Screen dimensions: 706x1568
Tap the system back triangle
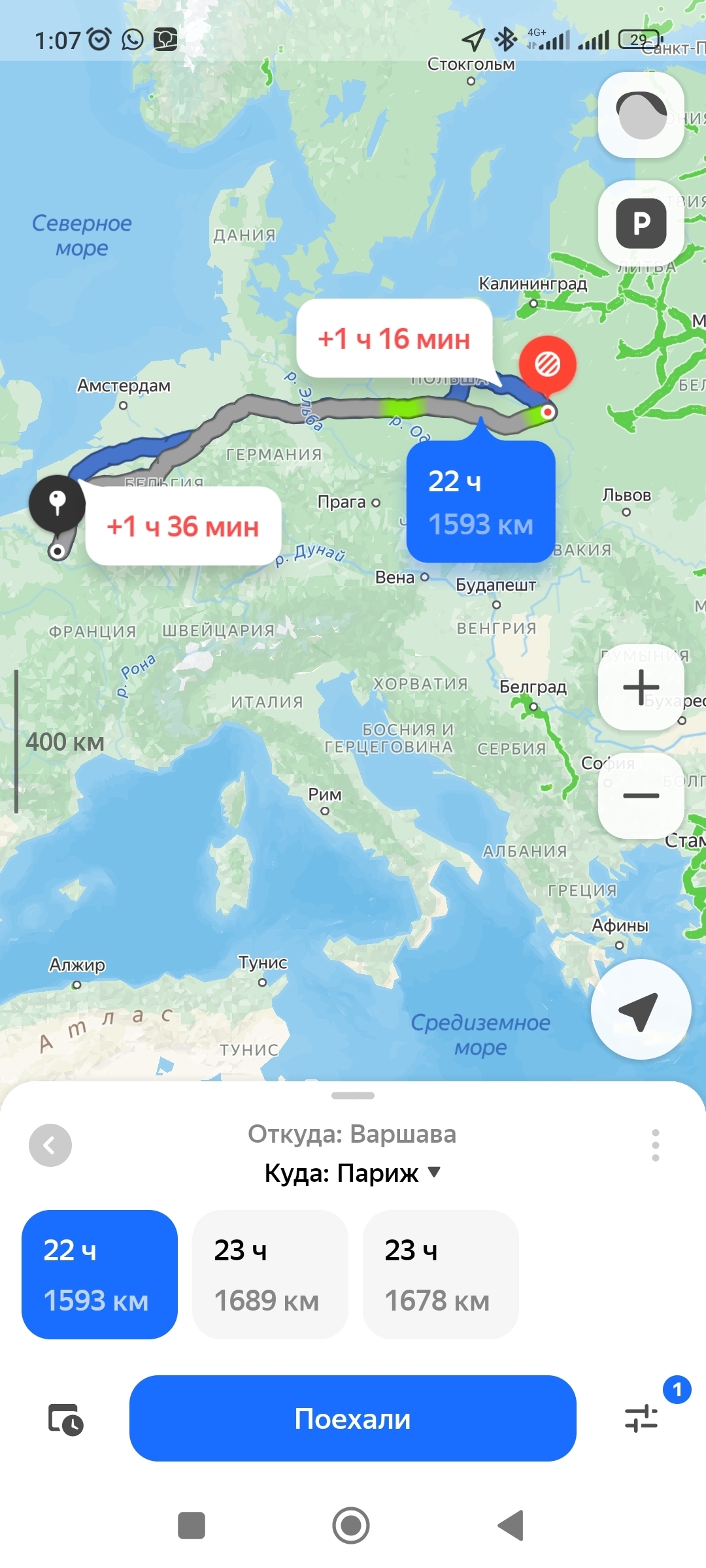[512, 1526]
